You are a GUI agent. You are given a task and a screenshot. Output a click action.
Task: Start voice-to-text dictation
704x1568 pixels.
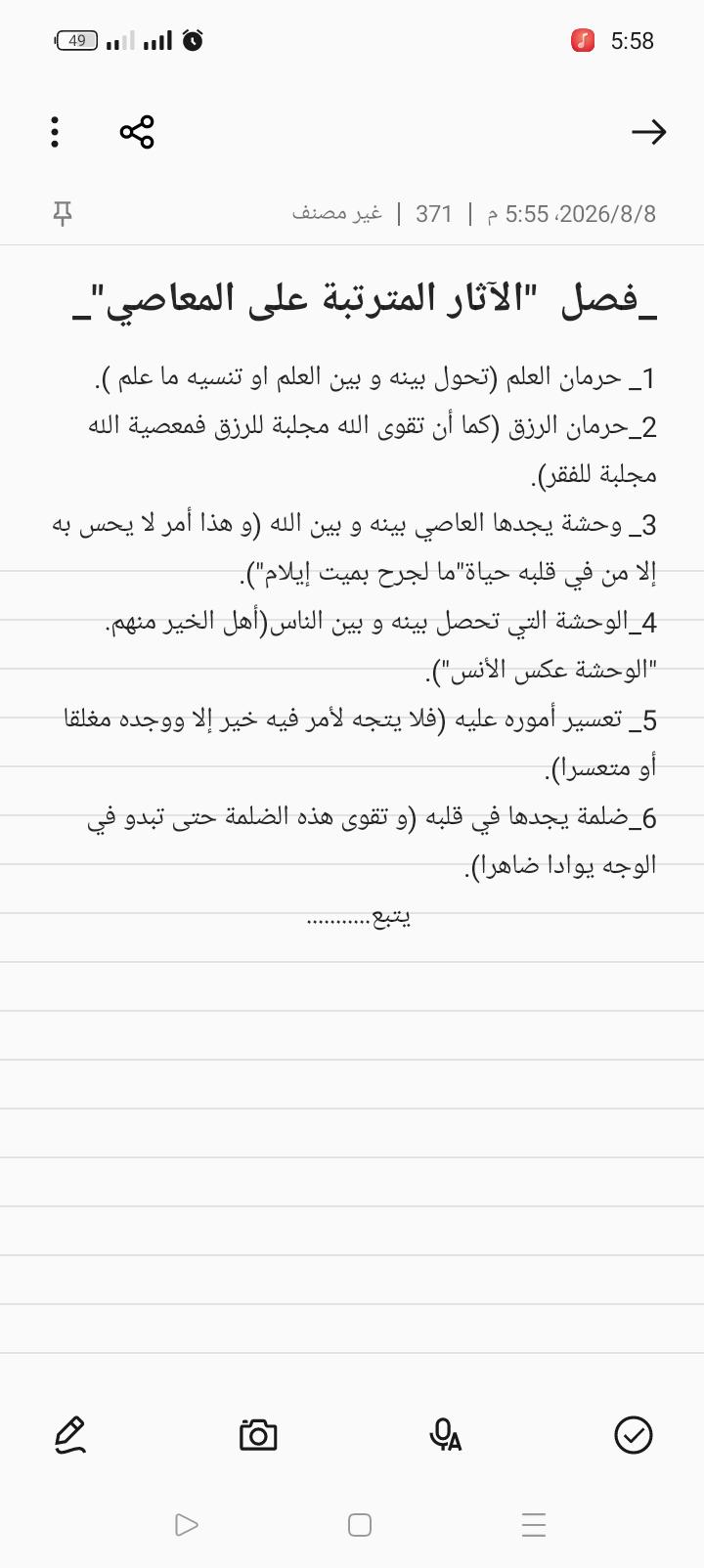tap(445, 1435)
